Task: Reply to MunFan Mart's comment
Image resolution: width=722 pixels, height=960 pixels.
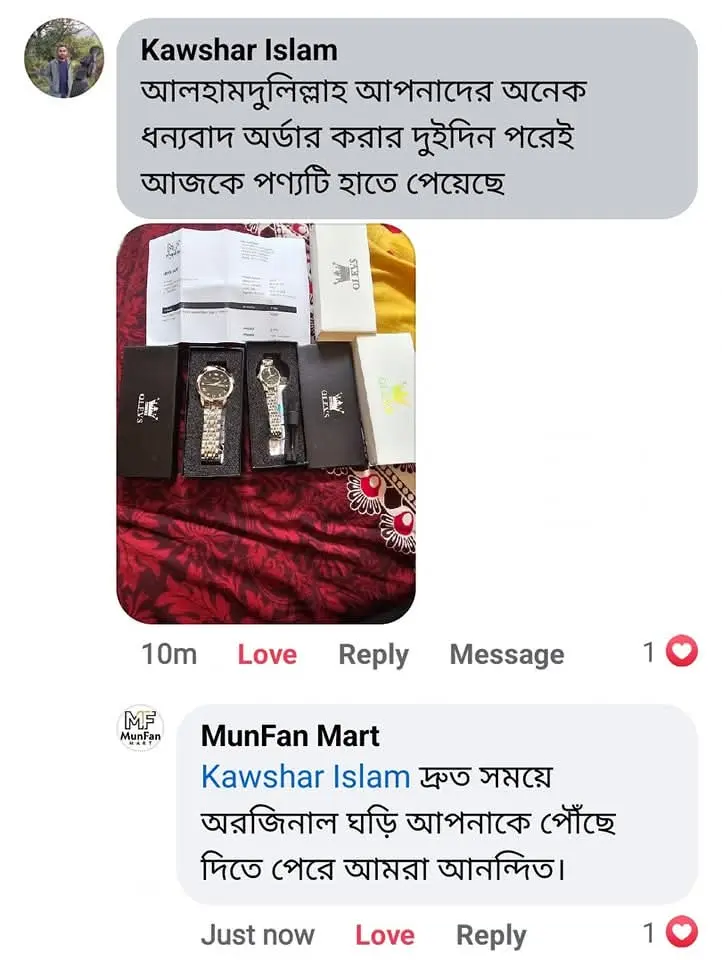Action: [x=490, y=935]
